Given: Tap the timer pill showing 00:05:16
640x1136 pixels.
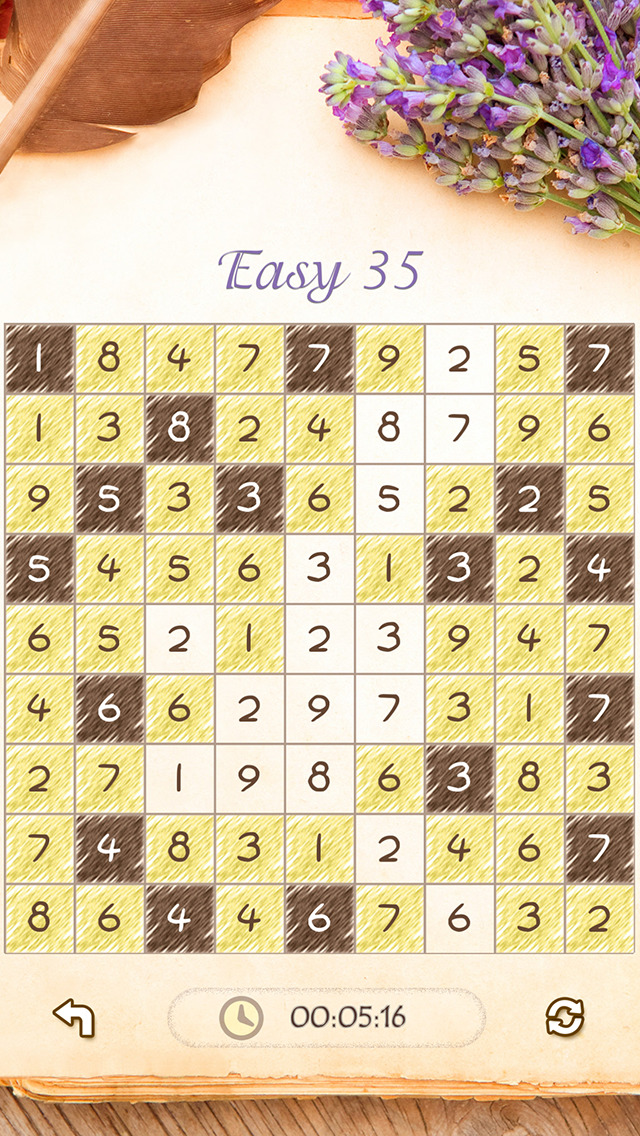Looking at the screenshot, I should tap(326, 1017).
